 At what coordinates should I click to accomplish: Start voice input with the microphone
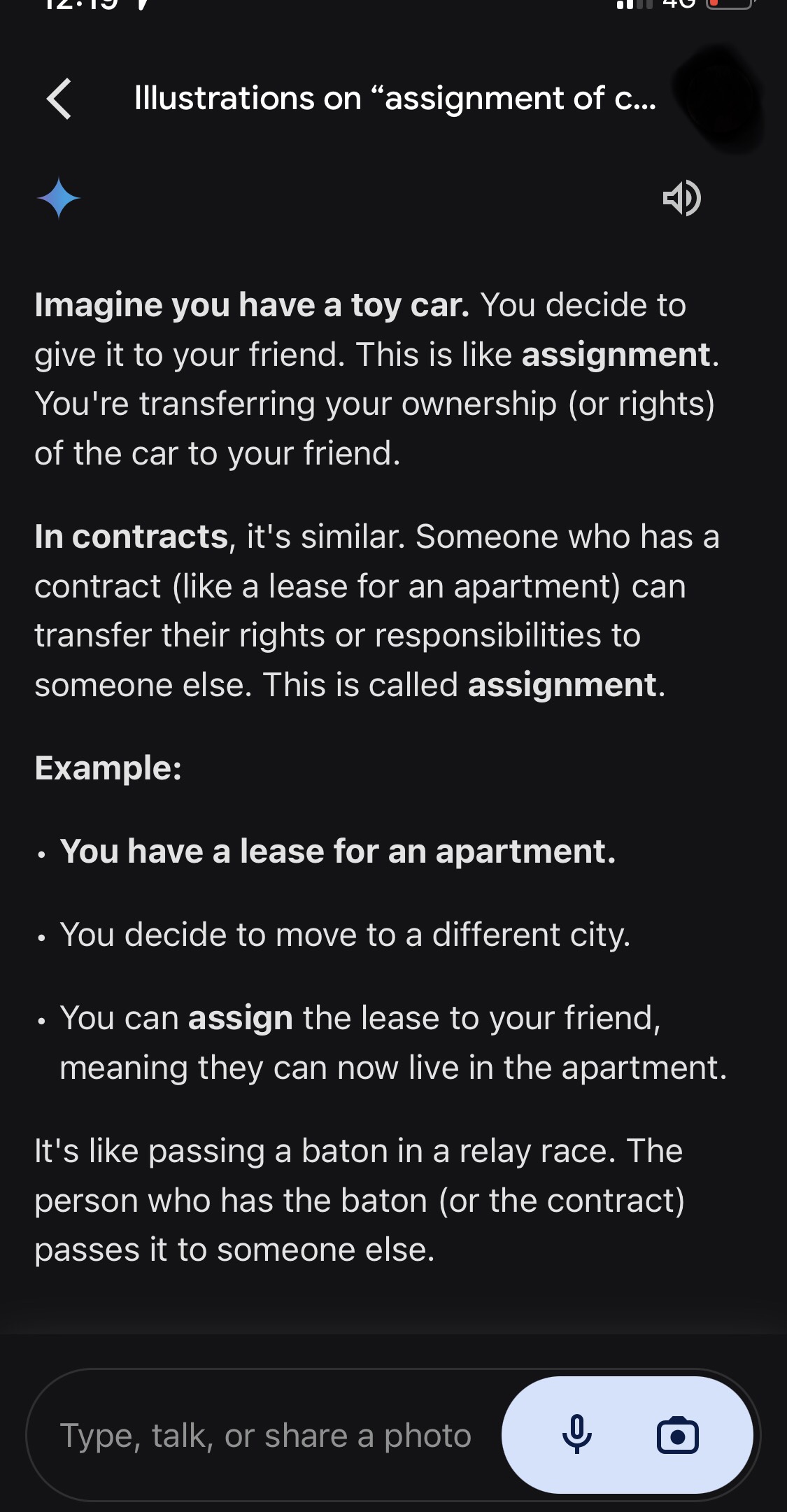pyautogui.click(x=577, y=1435)
